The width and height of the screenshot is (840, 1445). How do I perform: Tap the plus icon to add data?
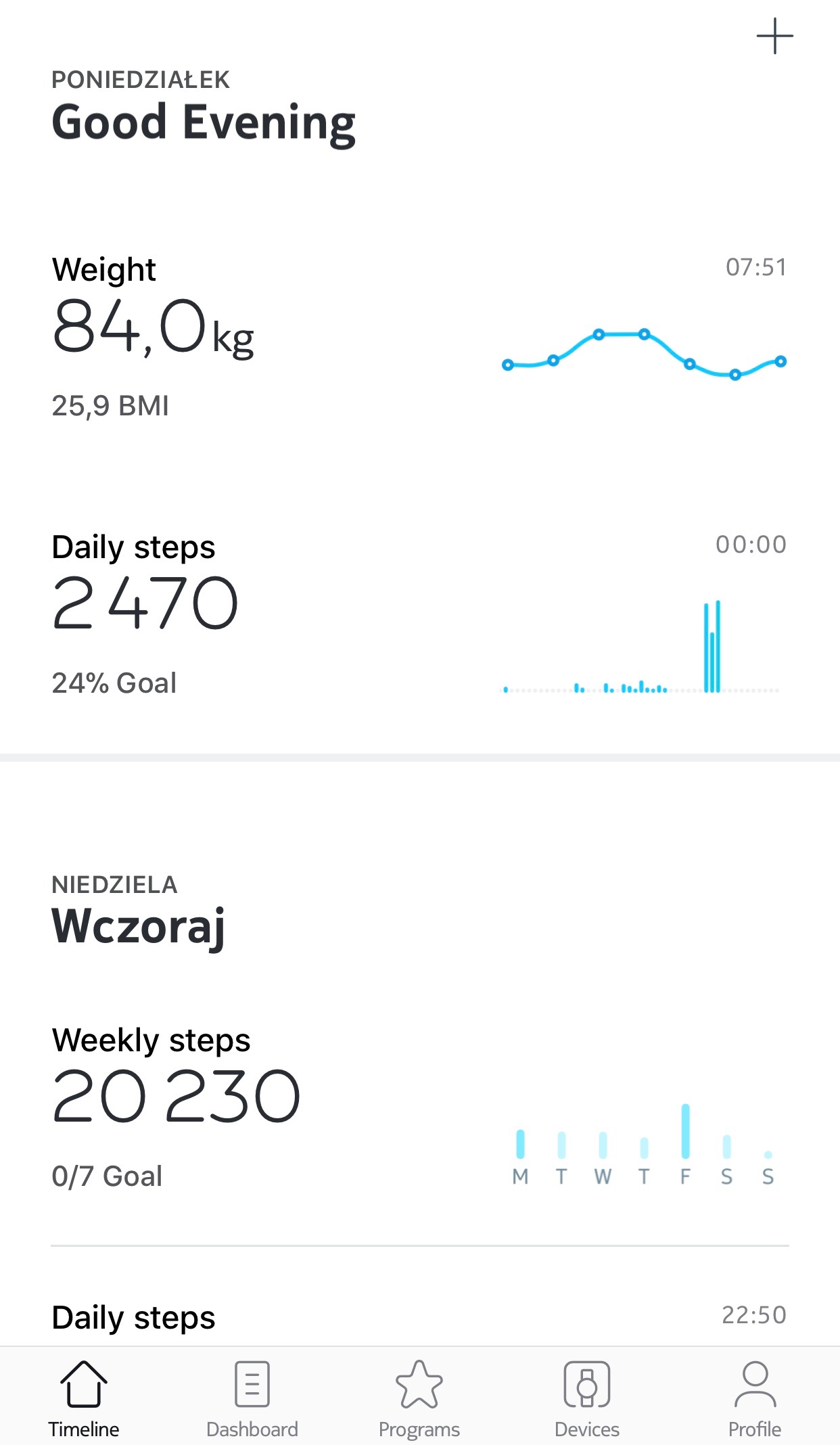coord(774,36)
